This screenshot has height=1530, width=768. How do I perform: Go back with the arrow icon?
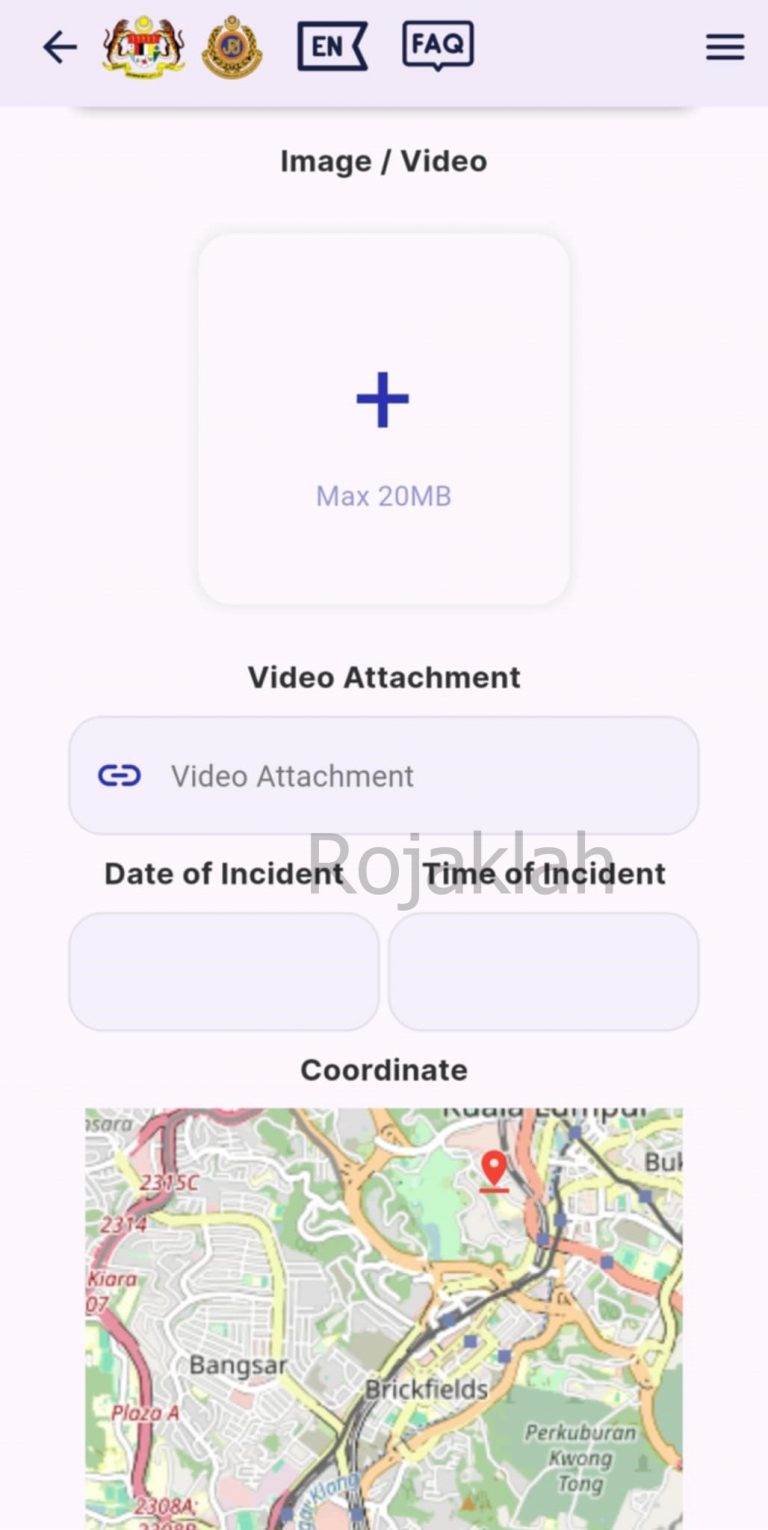click(60, 47)
